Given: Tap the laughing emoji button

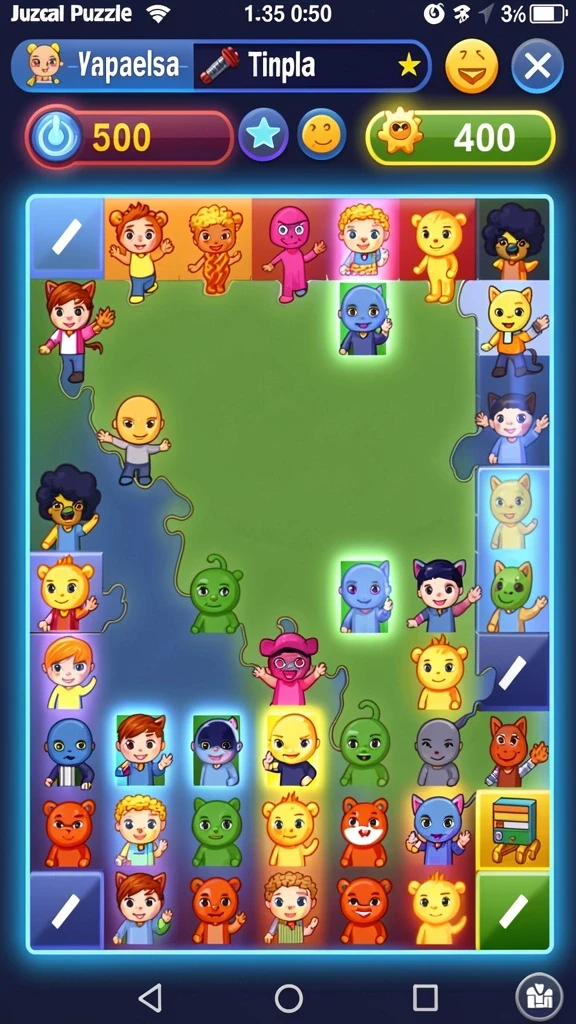Looking at the screenshot, I should [472, 66].
